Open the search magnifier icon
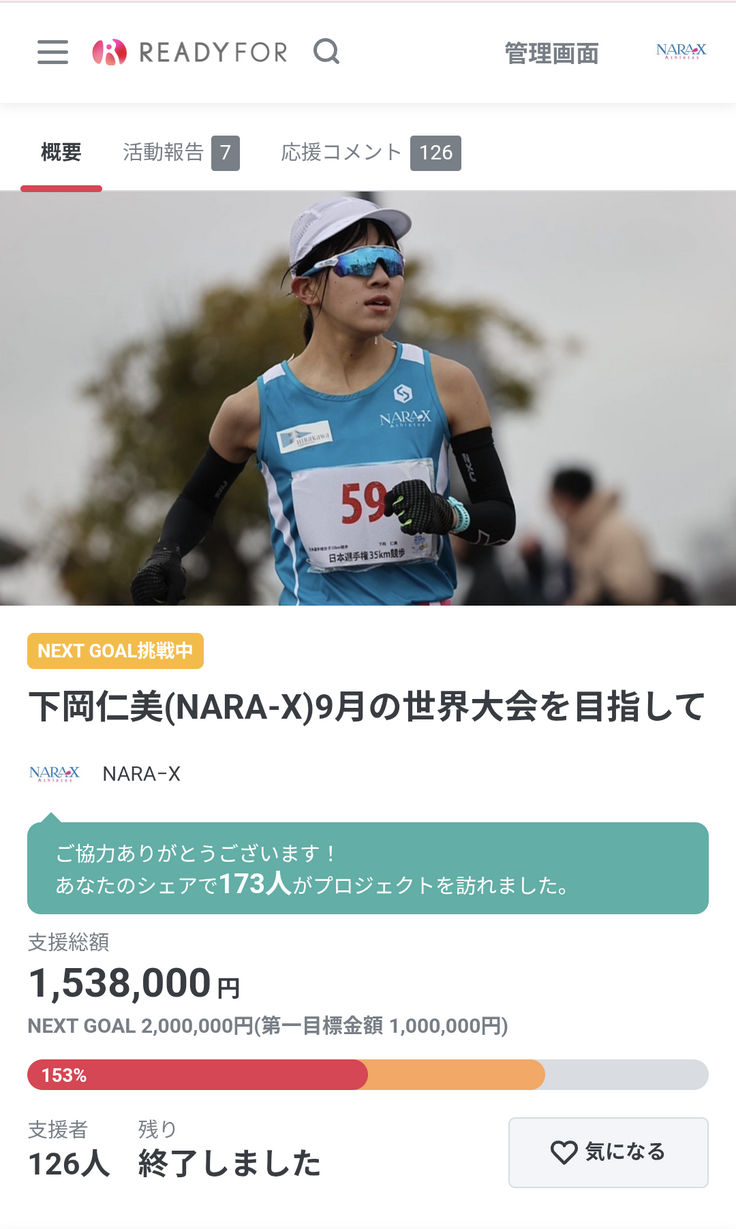 (326, 51)
